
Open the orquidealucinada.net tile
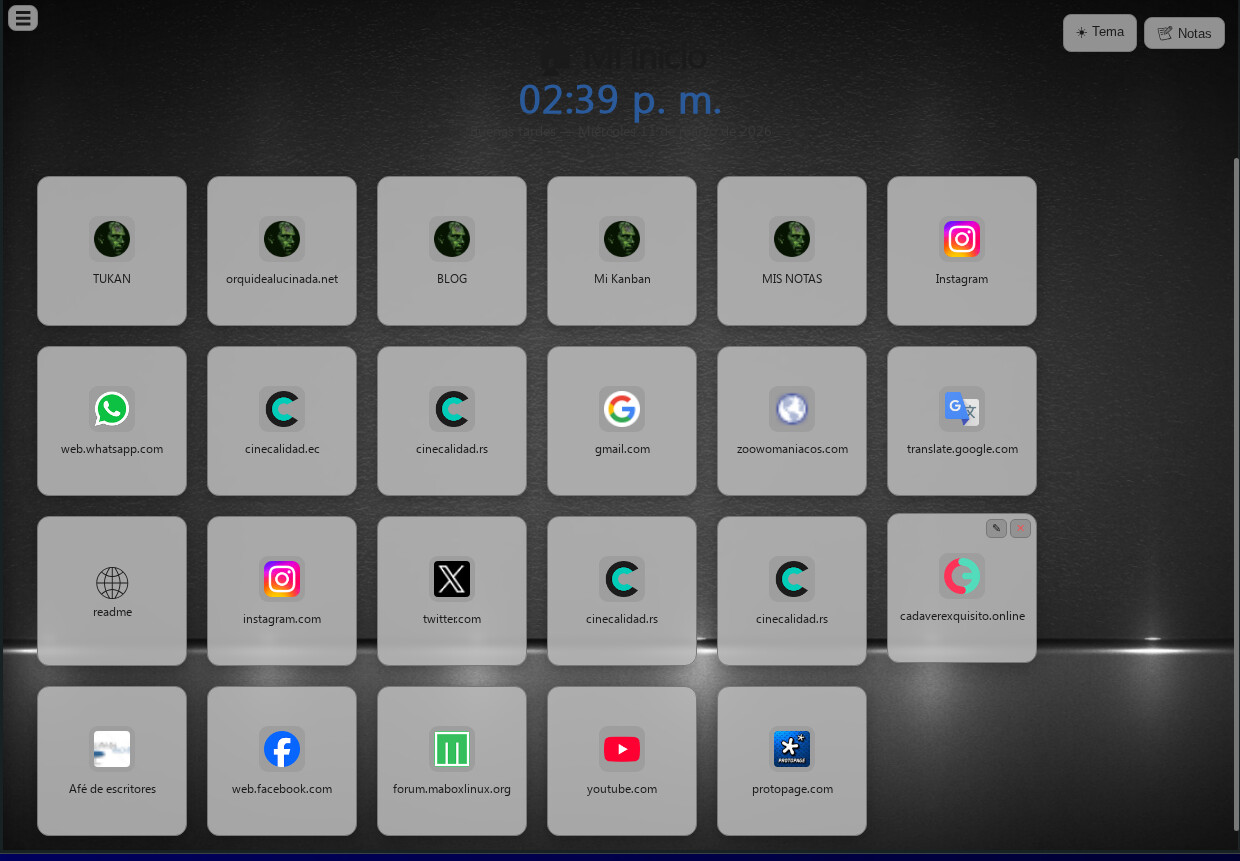(x=282, y=251)
